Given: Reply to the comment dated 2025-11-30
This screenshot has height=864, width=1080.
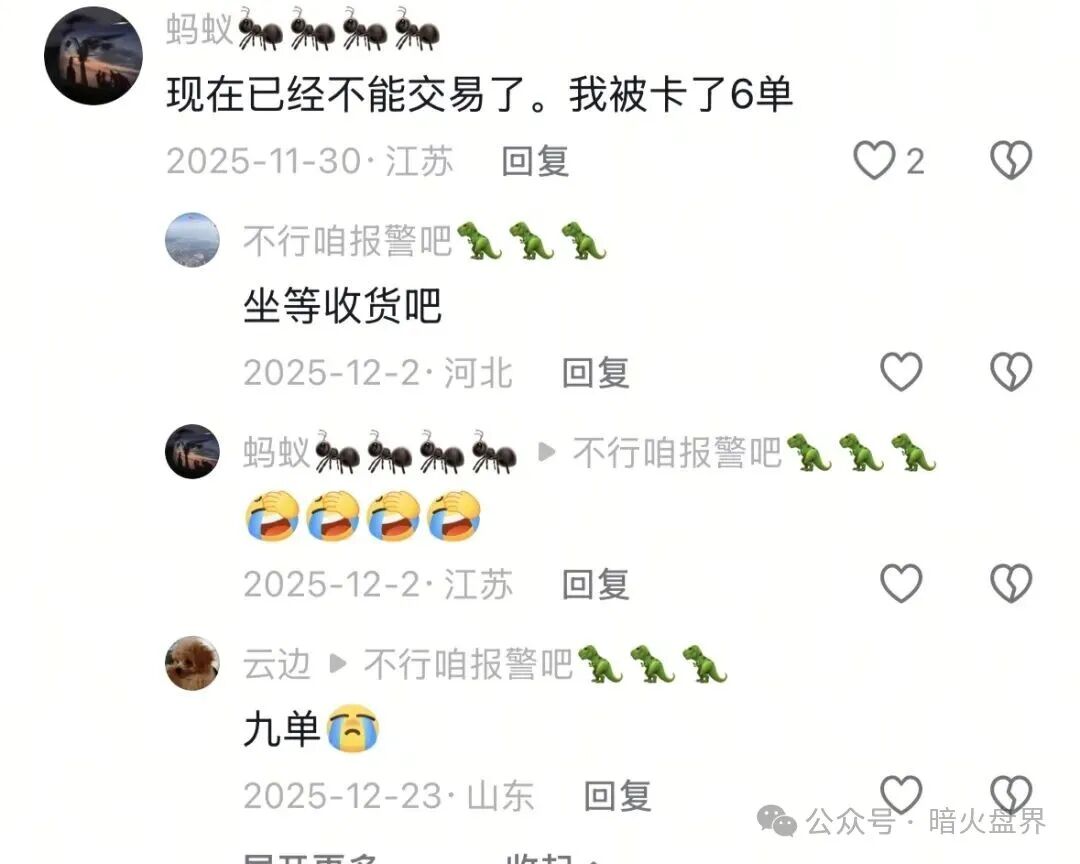Looking at the screenshot, I should pyautogui.click(x=535, y=161).
